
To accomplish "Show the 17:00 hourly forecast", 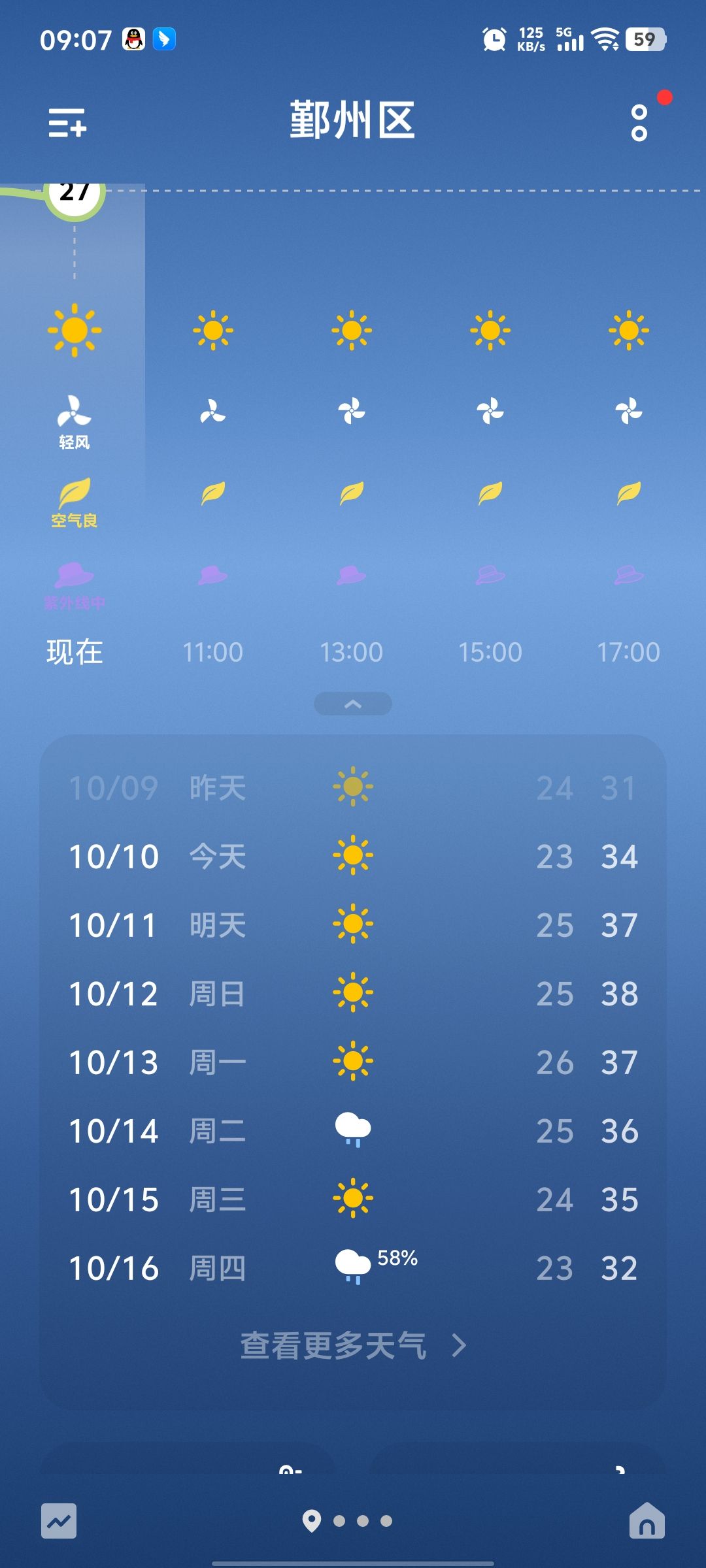I will [x=628, y=651].
